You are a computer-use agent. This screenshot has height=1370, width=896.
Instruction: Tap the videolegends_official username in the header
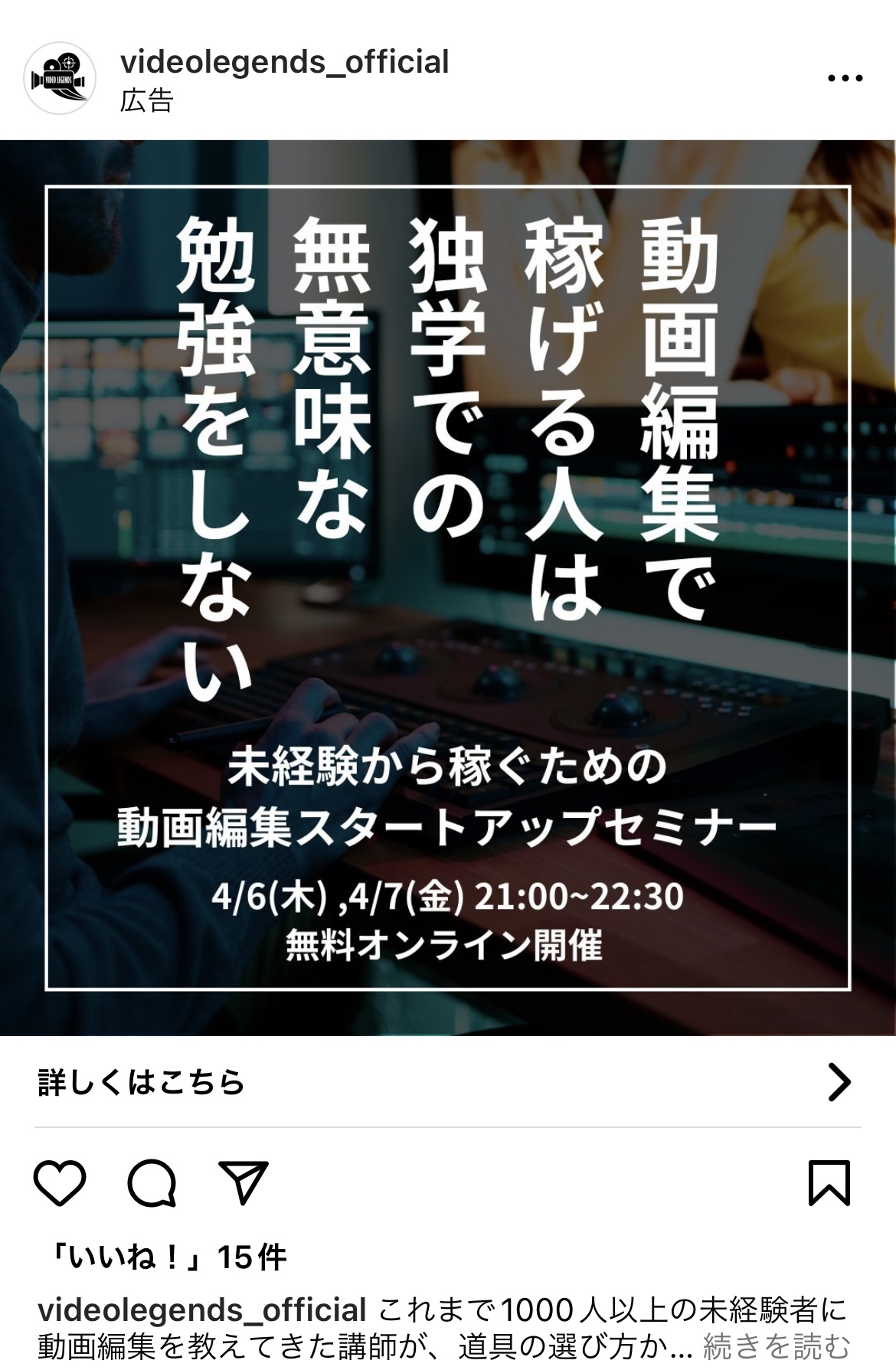pyautogui.click(x=284, y=62)
